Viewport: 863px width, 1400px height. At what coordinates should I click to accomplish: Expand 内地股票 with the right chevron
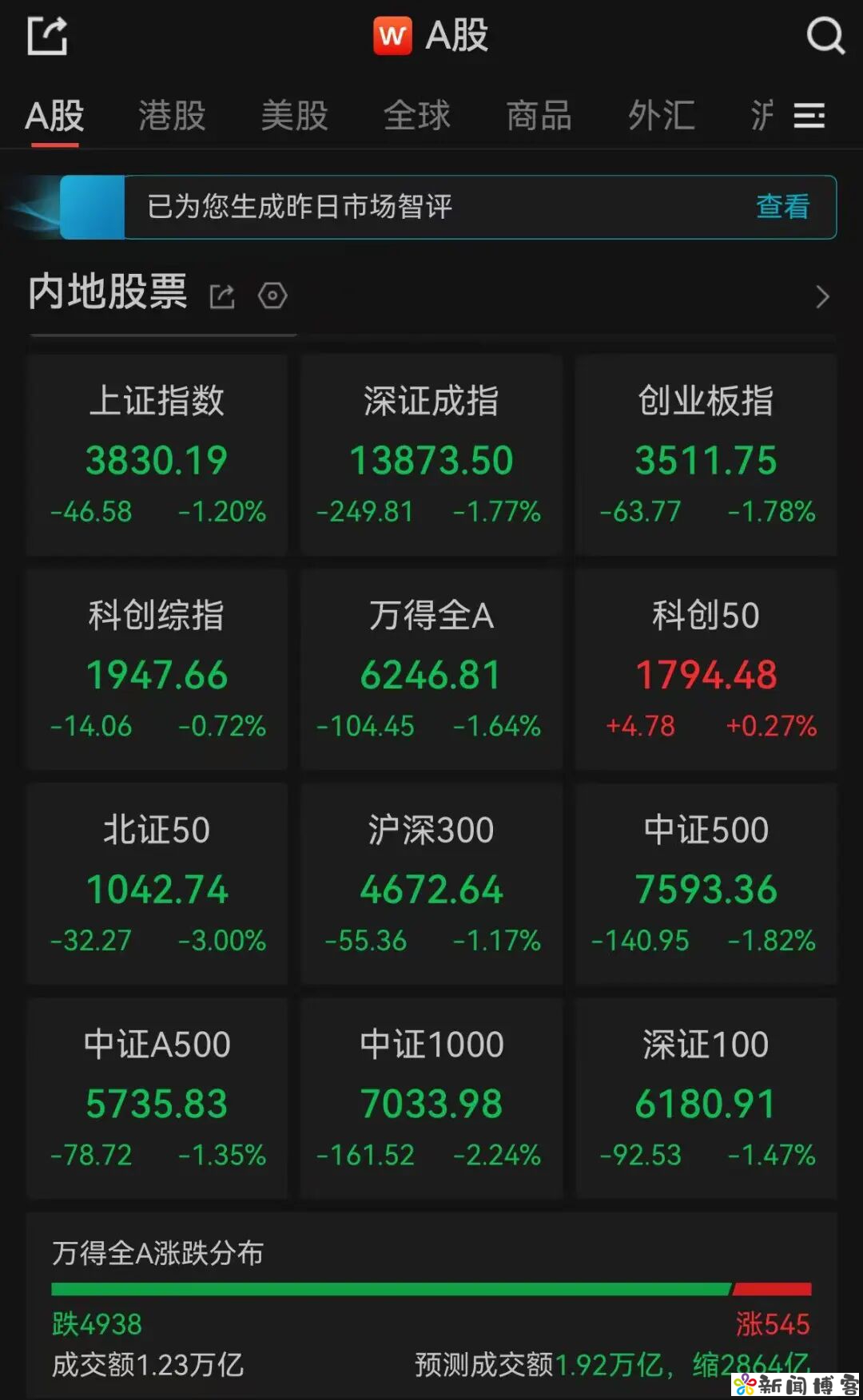822,297
